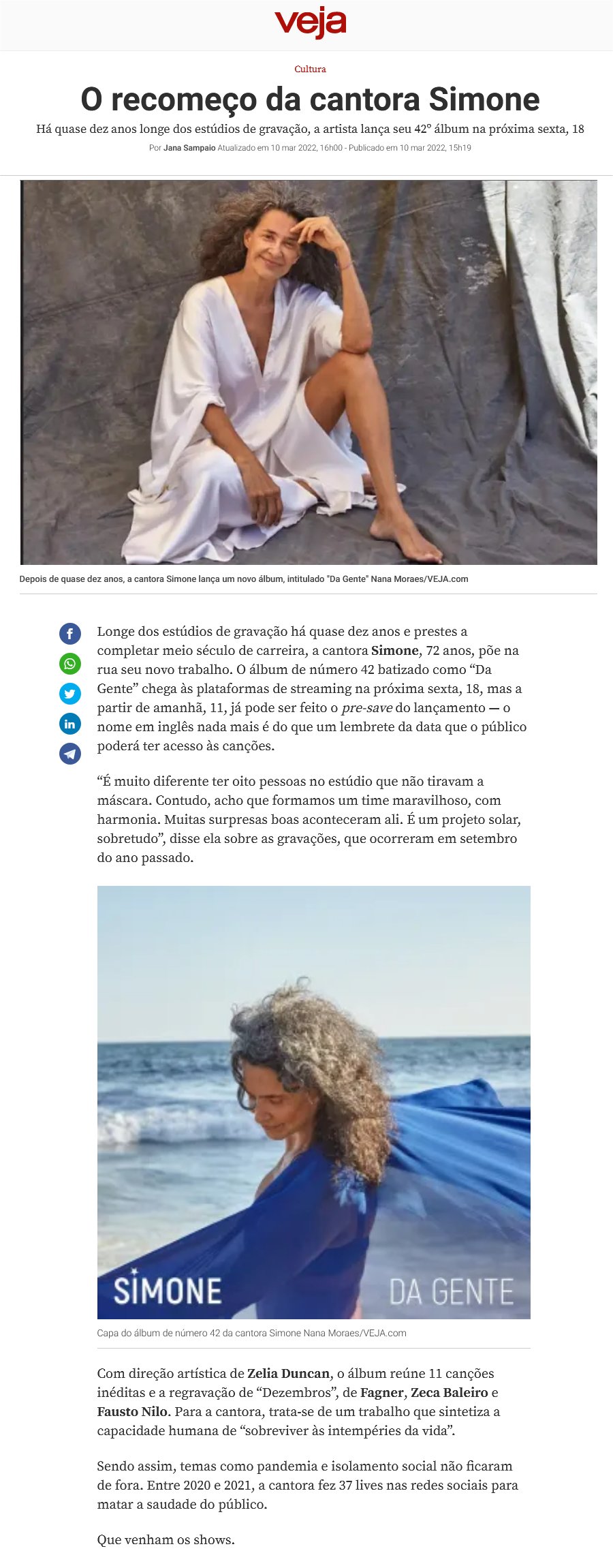Open the Cultura section link
This screenshot has width=613, height=1568.
310,70
